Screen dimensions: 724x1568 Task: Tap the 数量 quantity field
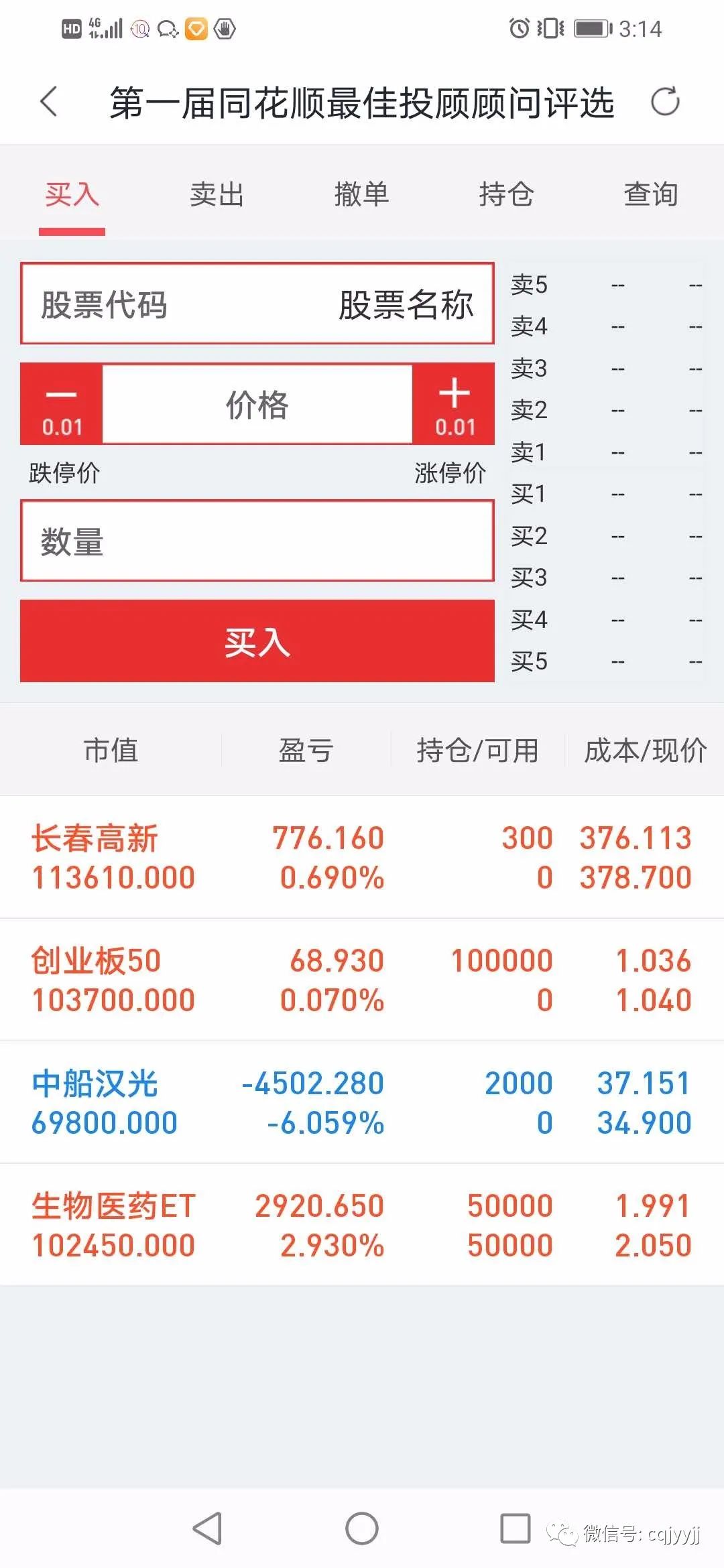pyautogui.click(x=257, y=541)
